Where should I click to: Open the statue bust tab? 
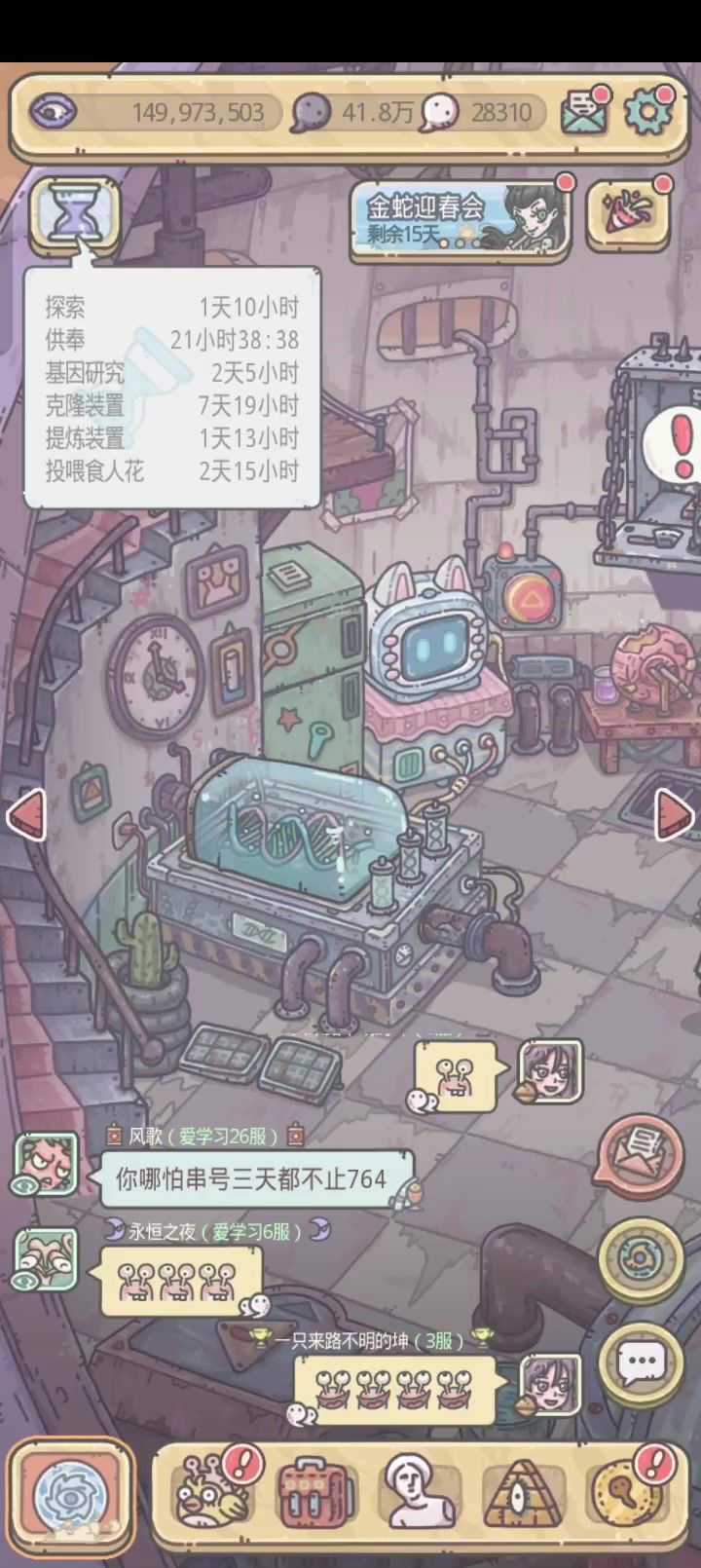click(x=421, y=1496)
